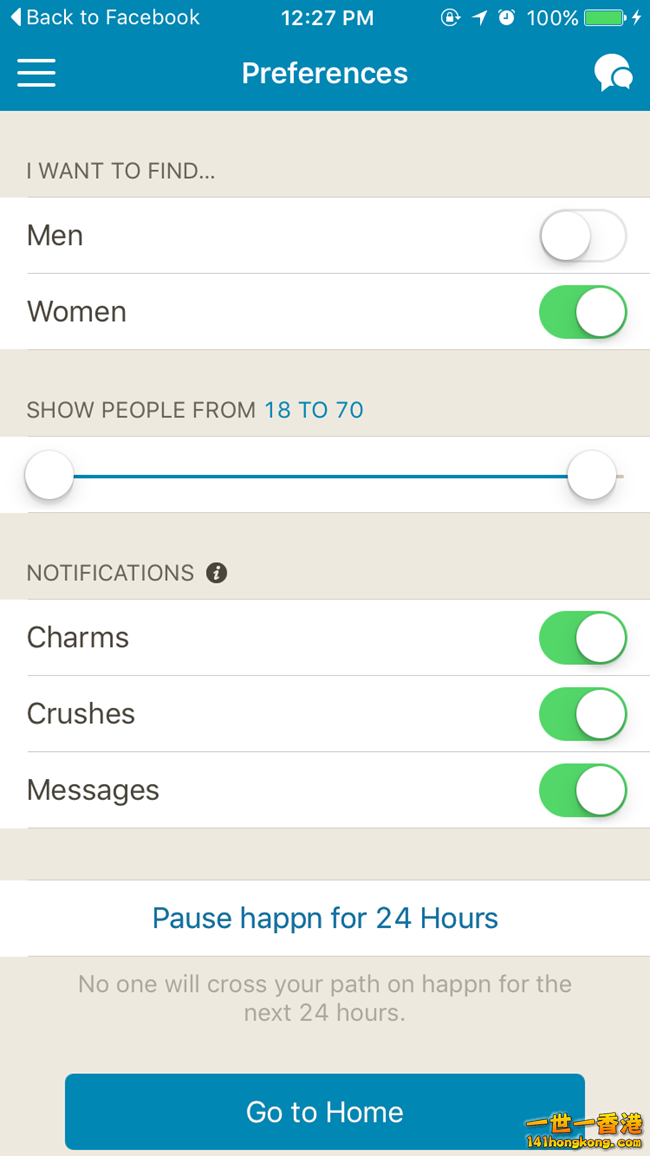The width and height of the screenshot is (650, 1156).
Task: Show notifications info icon details
Action: pos(216,573)
